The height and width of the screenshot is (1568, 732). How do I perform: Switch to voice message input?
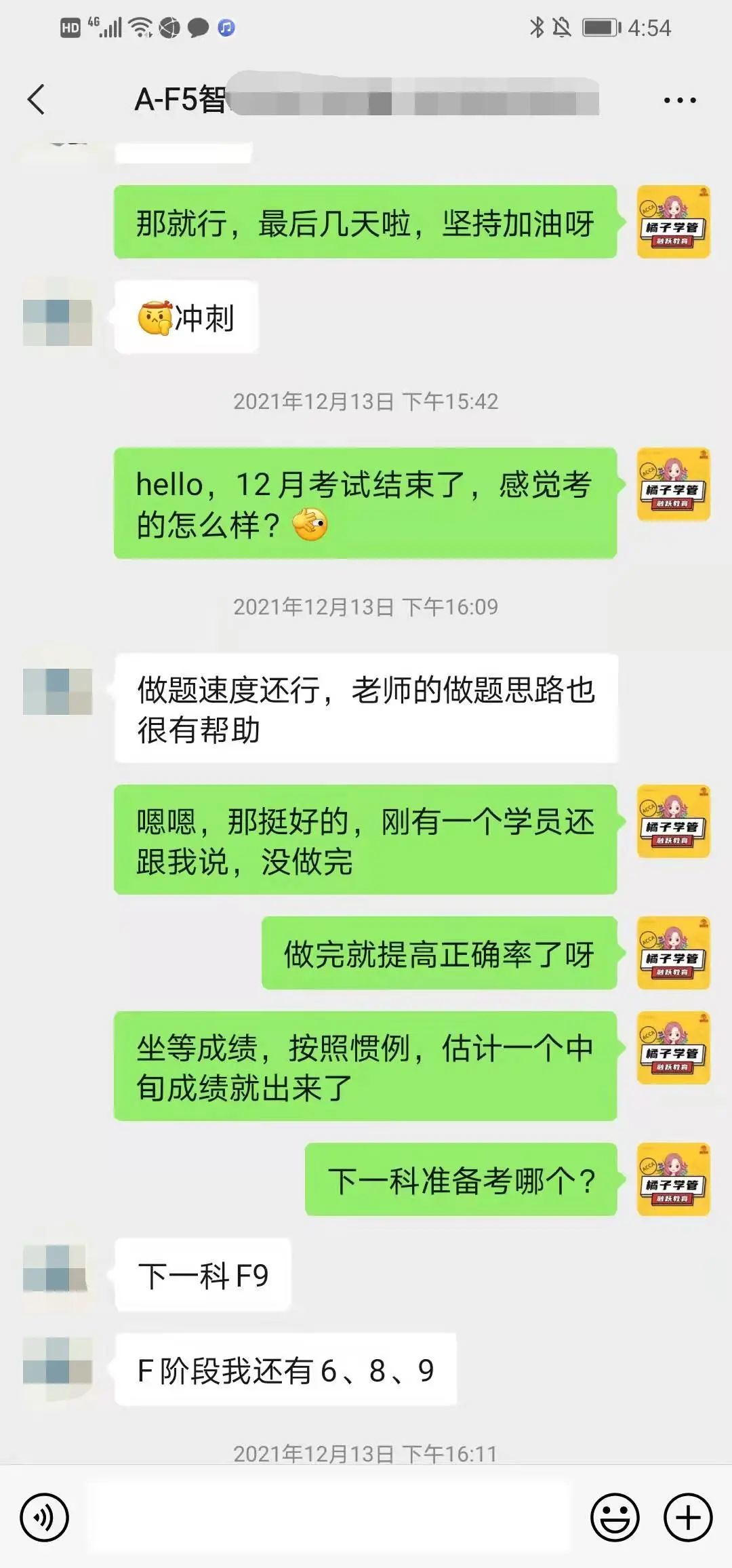(x=45, y=1517)
